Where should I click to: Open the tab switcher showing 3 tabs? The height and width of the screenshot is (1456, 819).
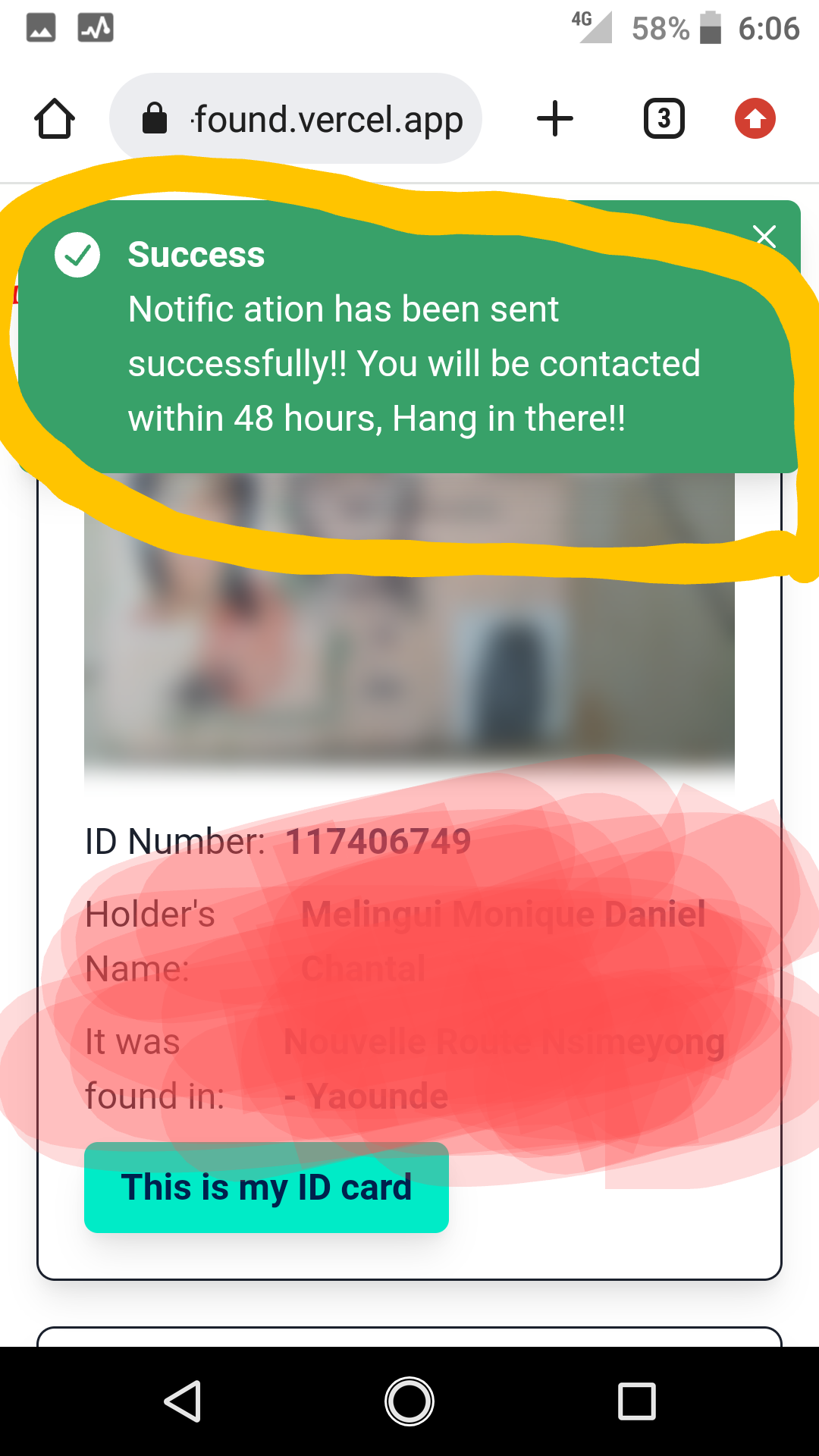(664, 119)
